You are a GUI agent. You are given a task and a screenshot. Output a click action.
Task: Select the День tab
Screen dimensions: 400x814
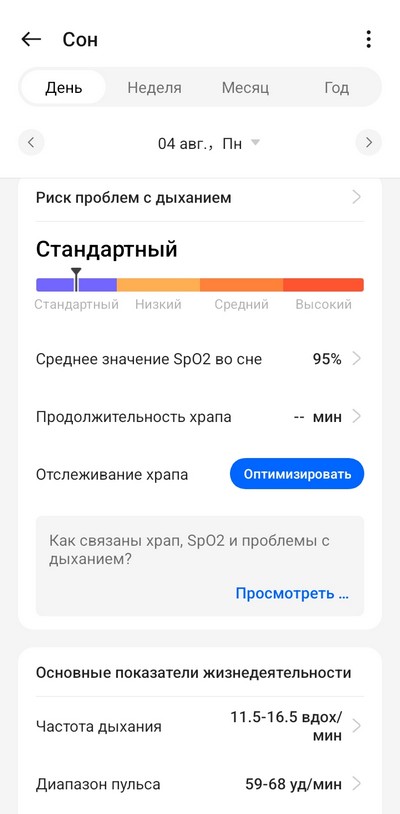coord(63,87)
